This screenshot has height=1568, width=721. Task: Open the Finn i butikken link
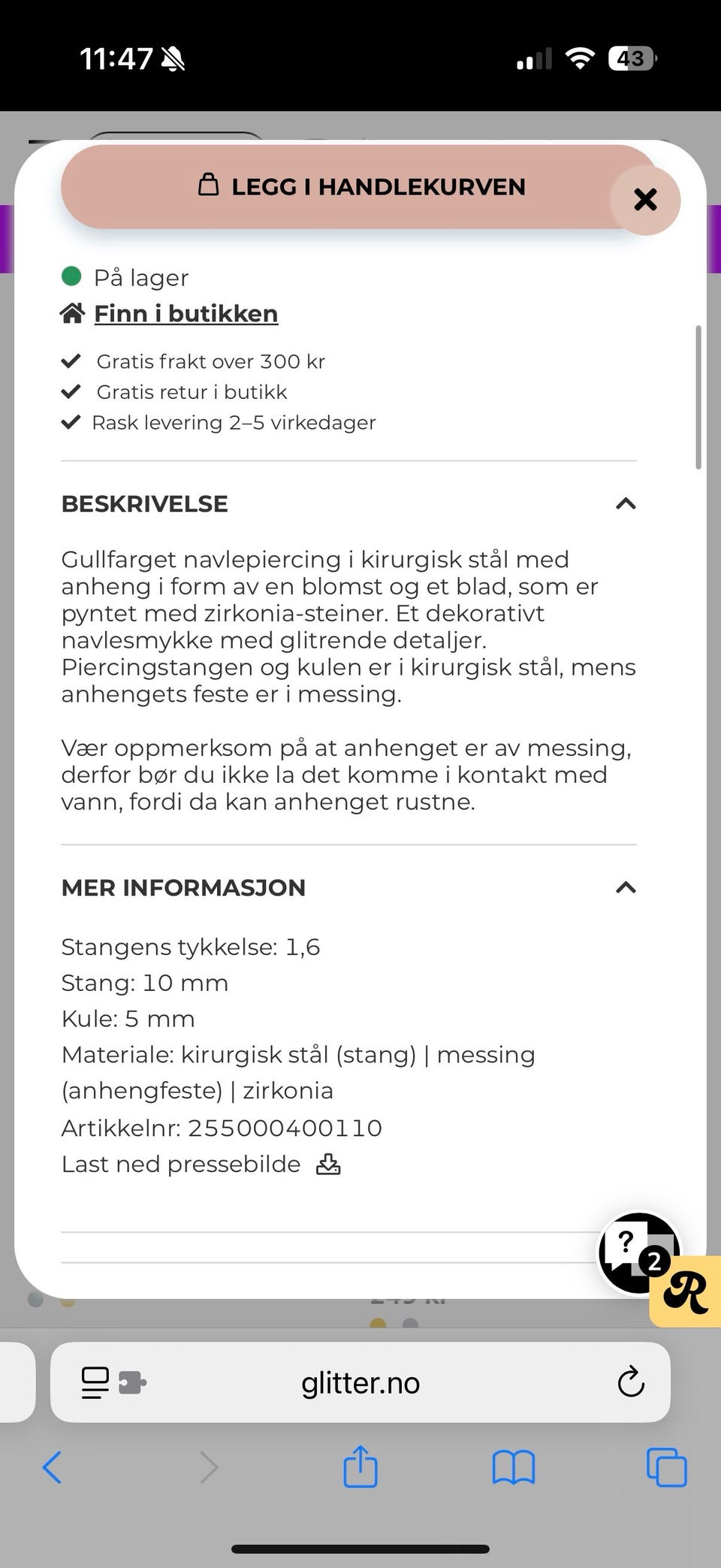pos(185,313)
